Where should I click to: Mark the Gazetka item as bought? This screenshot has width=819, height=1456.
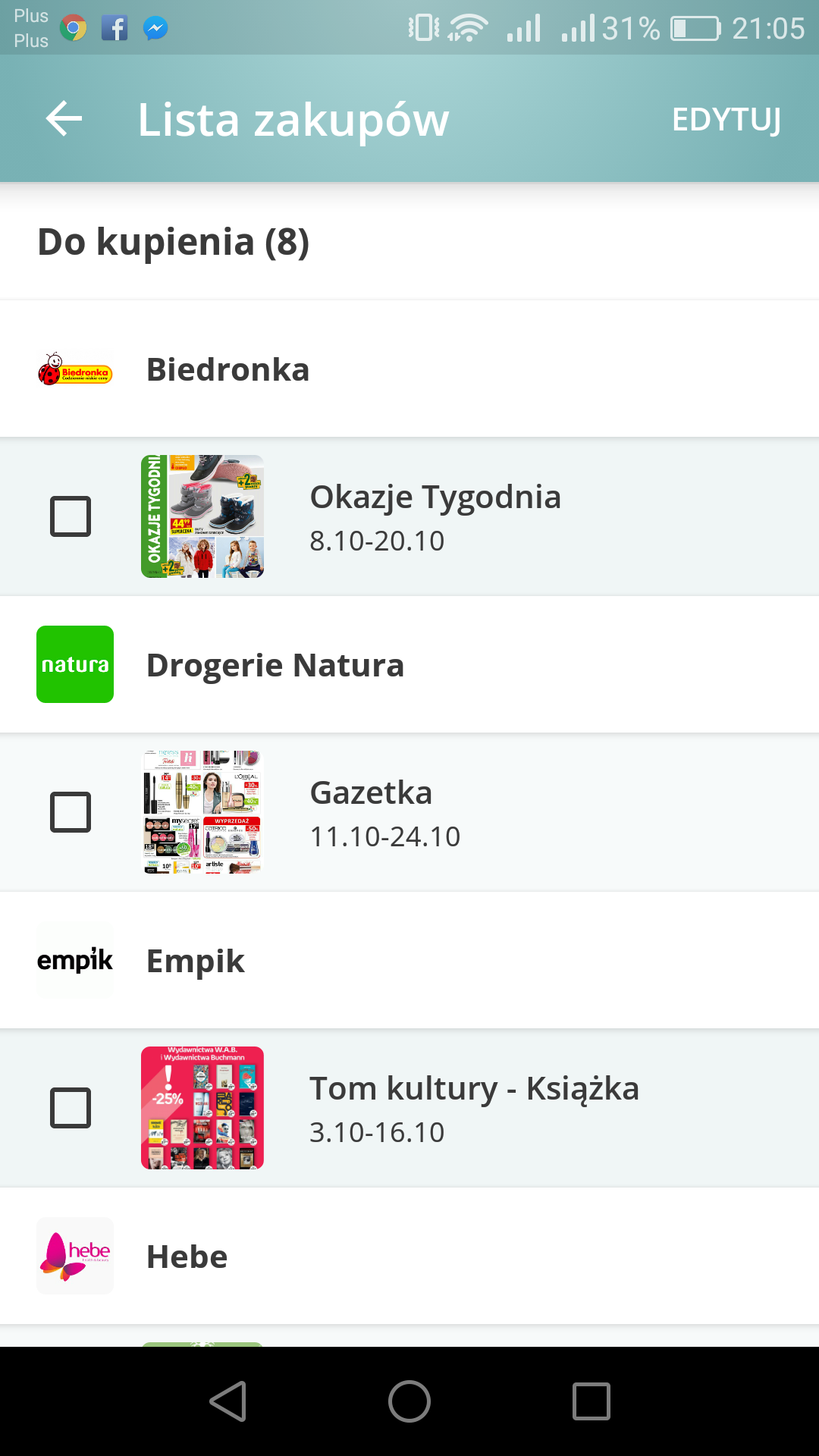coord(71,812)
